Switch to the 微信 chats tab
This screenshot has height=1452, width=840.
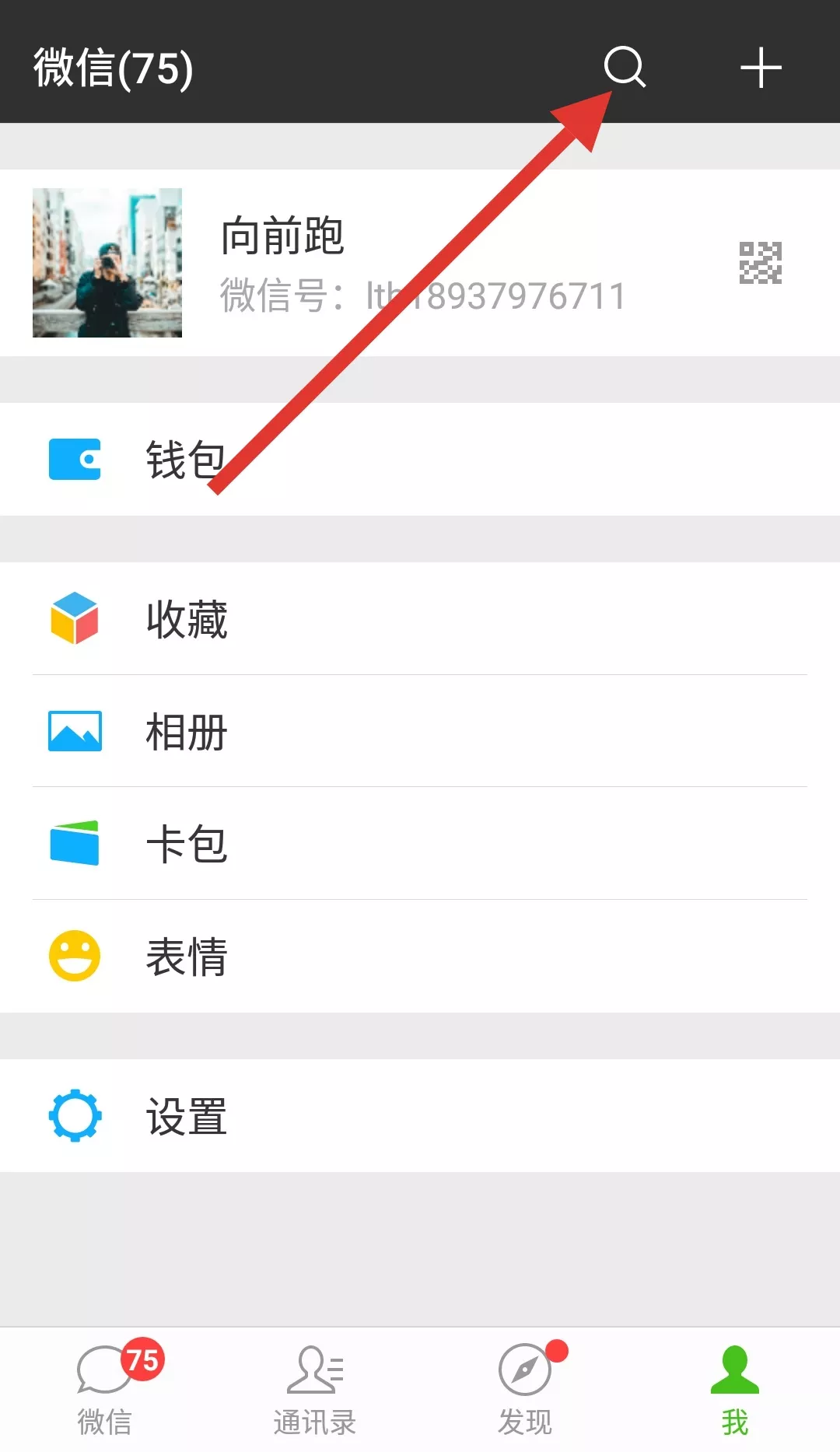coord(105,1390)
